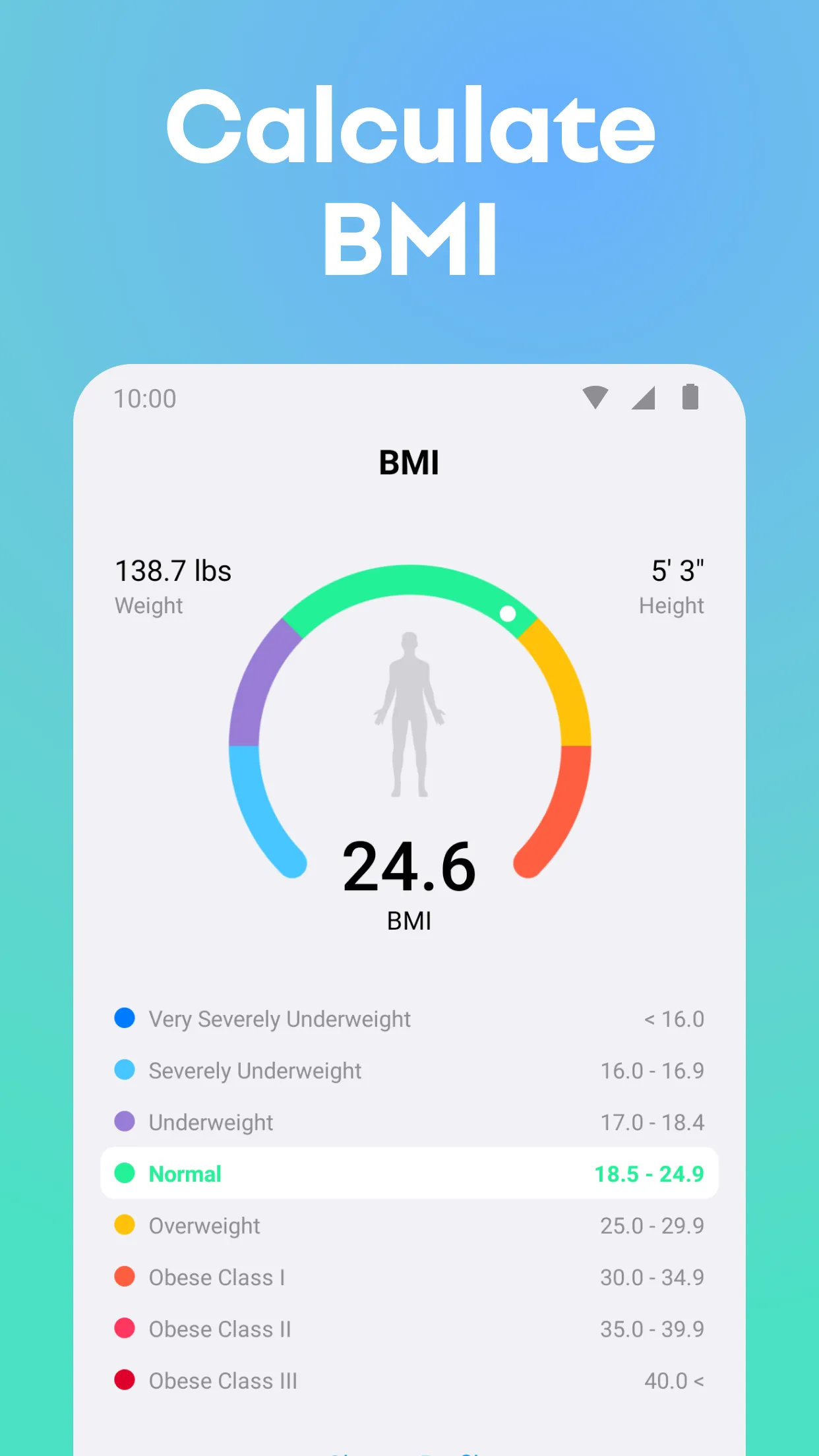The height and width of the screenshot is (1456, 819).
Task: Select the Normal BMI category row
Action: [x=409, y=1173]
